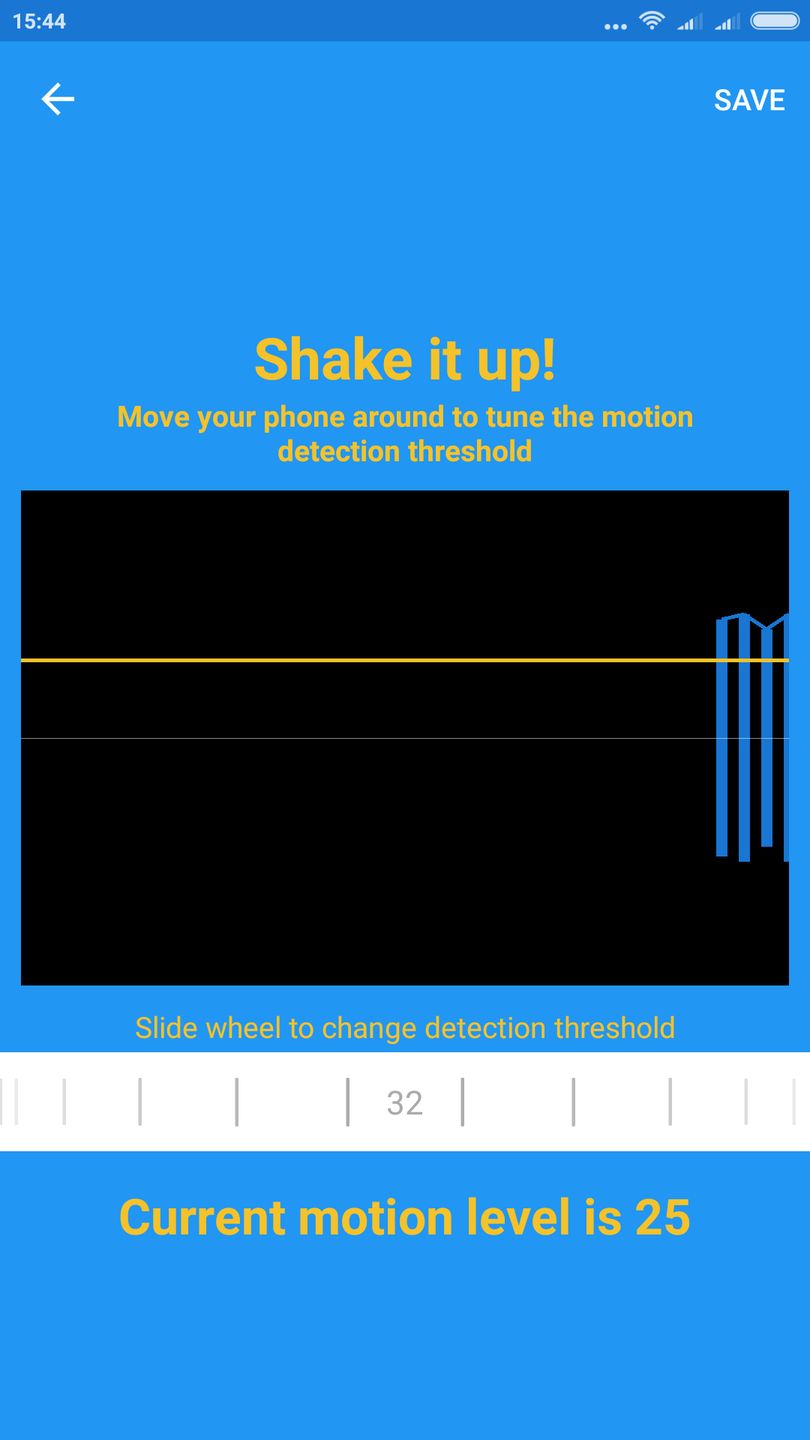Go back using the arrow icon

pos(58,99)
